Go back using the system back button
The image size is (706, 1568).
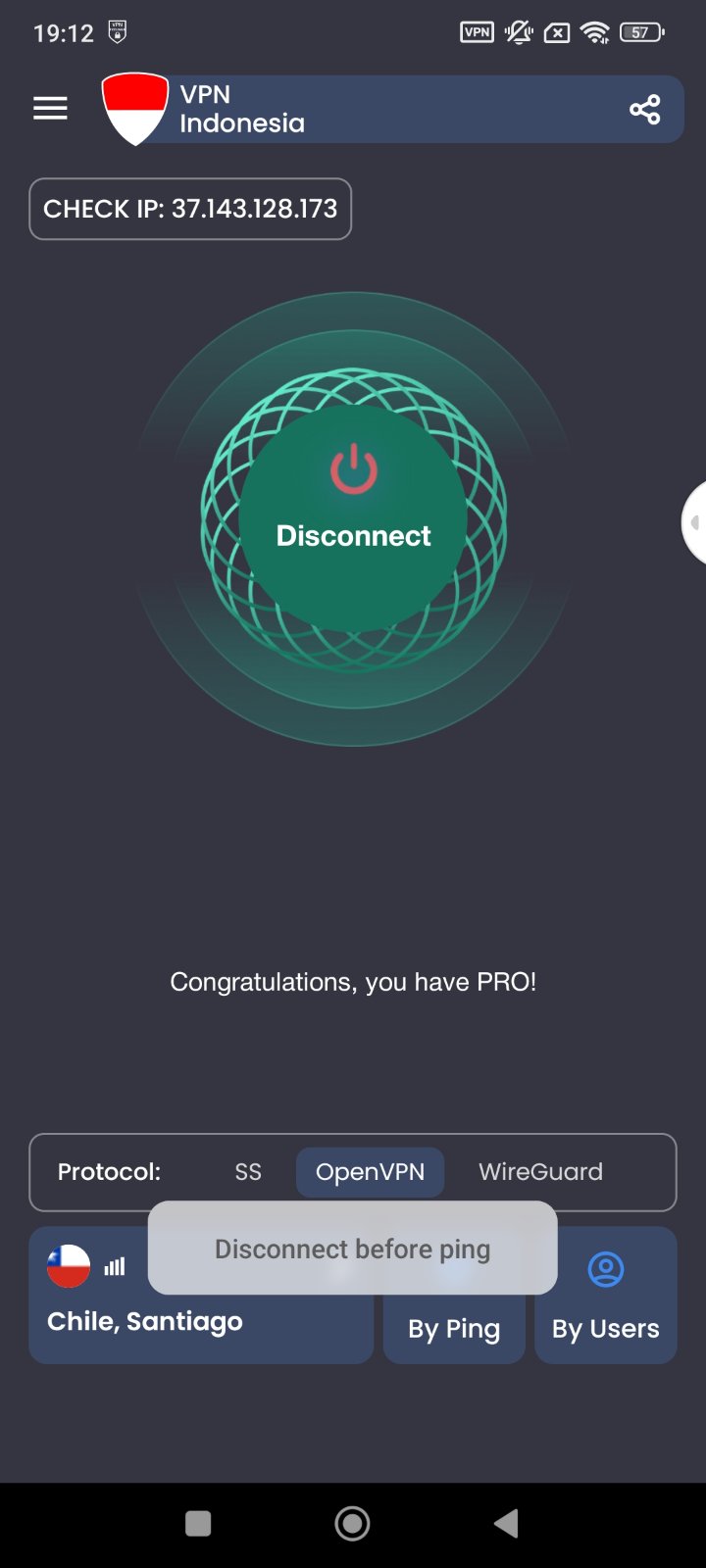point(506,1523)
